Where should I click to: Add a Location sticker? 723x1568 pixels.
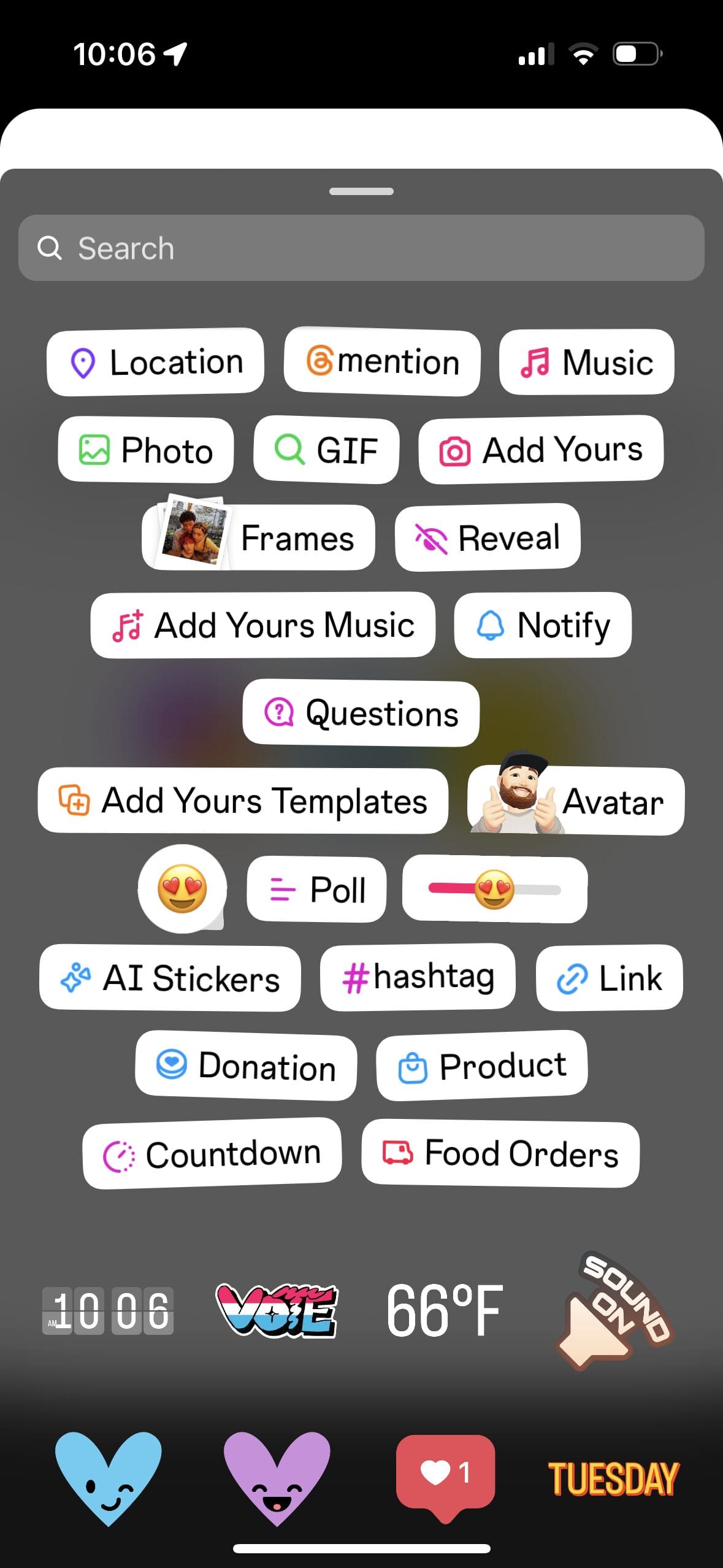tap(155, 362)
